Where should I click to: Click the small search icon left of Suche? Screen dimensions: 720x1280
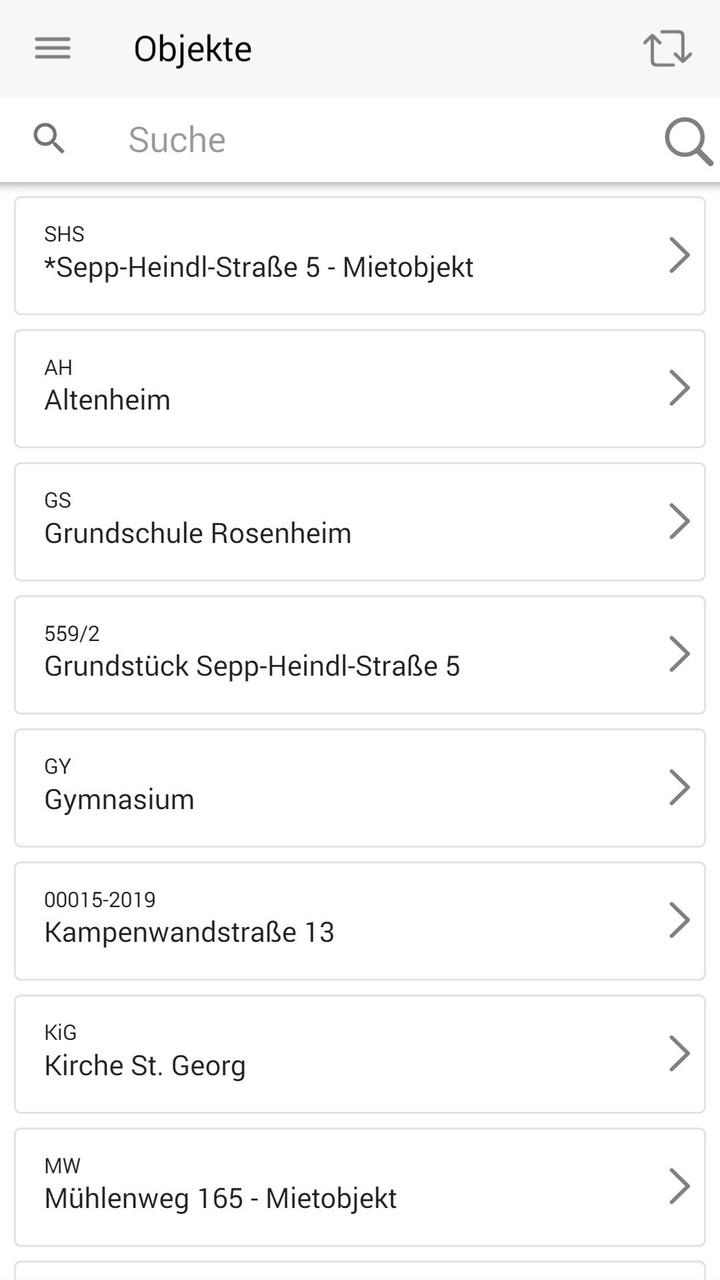coord(48,139)
